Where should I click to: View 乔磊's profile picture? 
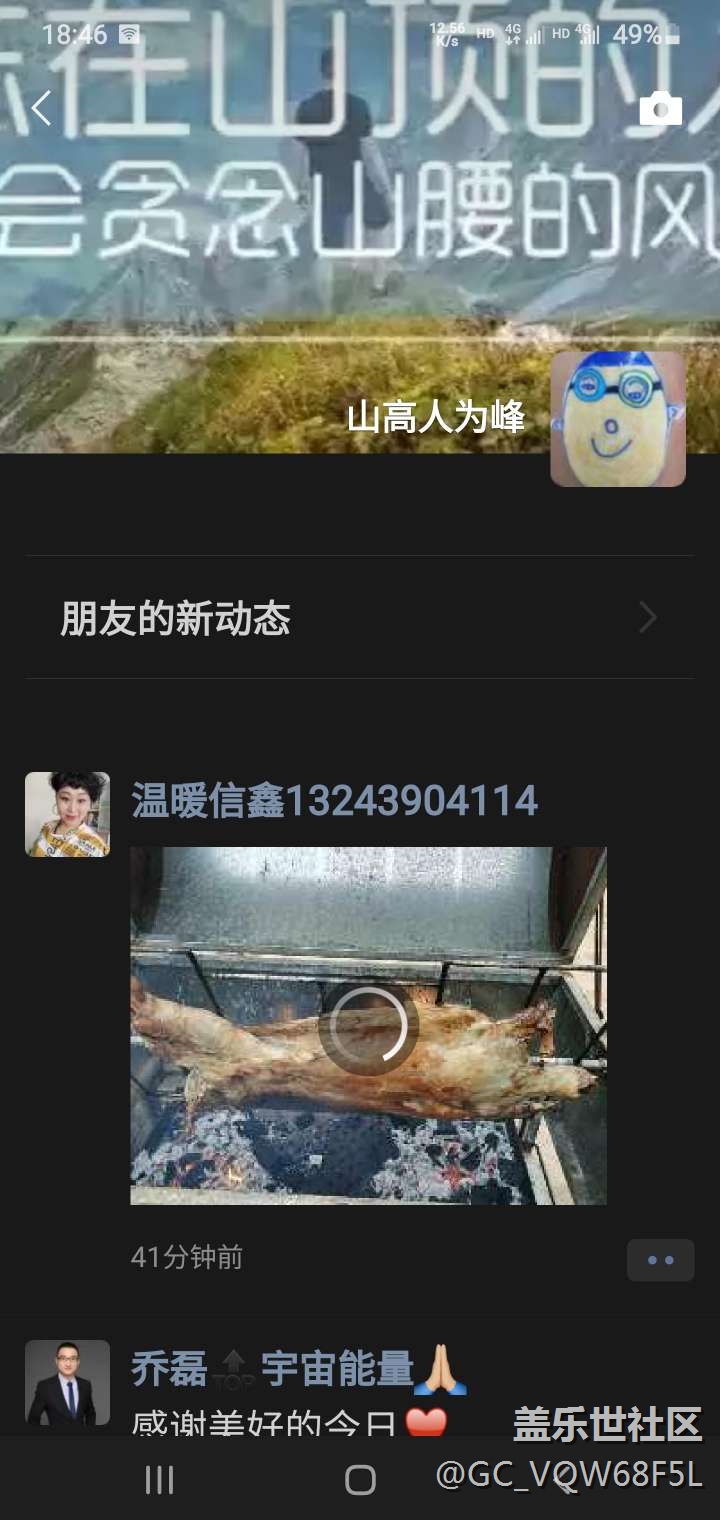[x=67, y=1382]
